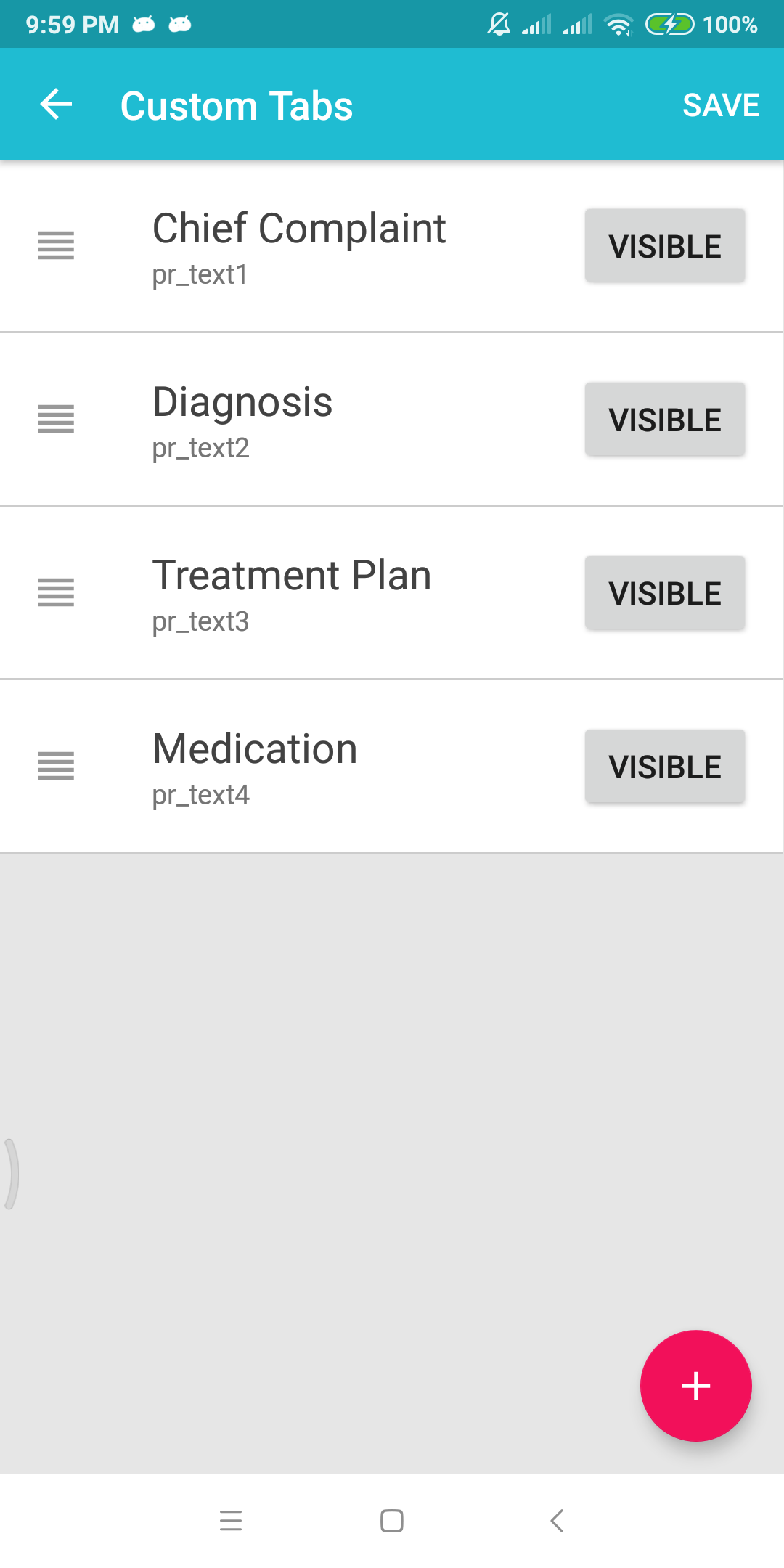Screen dimensions: 784x1568
Task: Go back using the toolbar arrow
Action: tap(56, 105)
